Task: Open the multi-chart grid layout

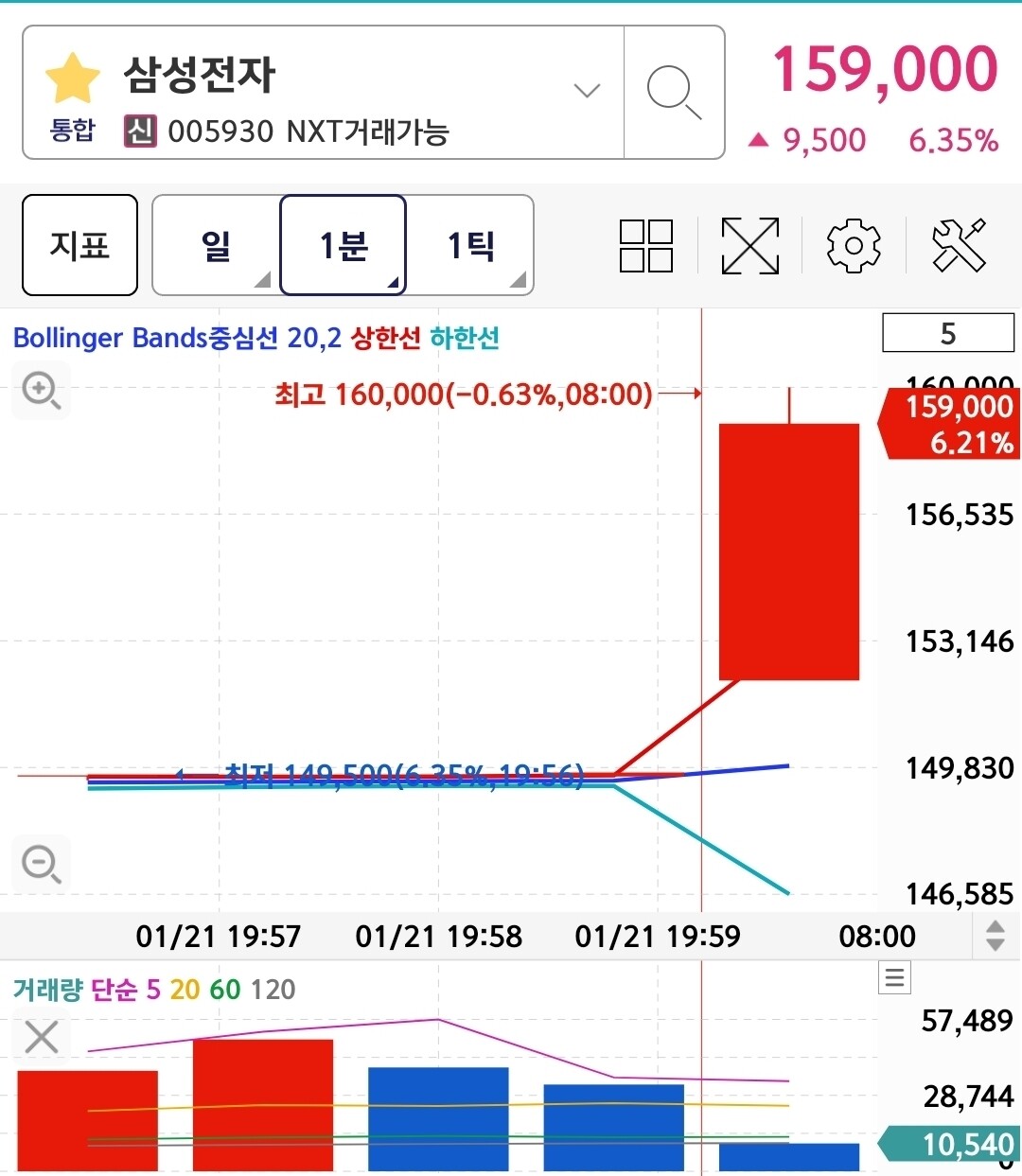Action: [646, 246]
